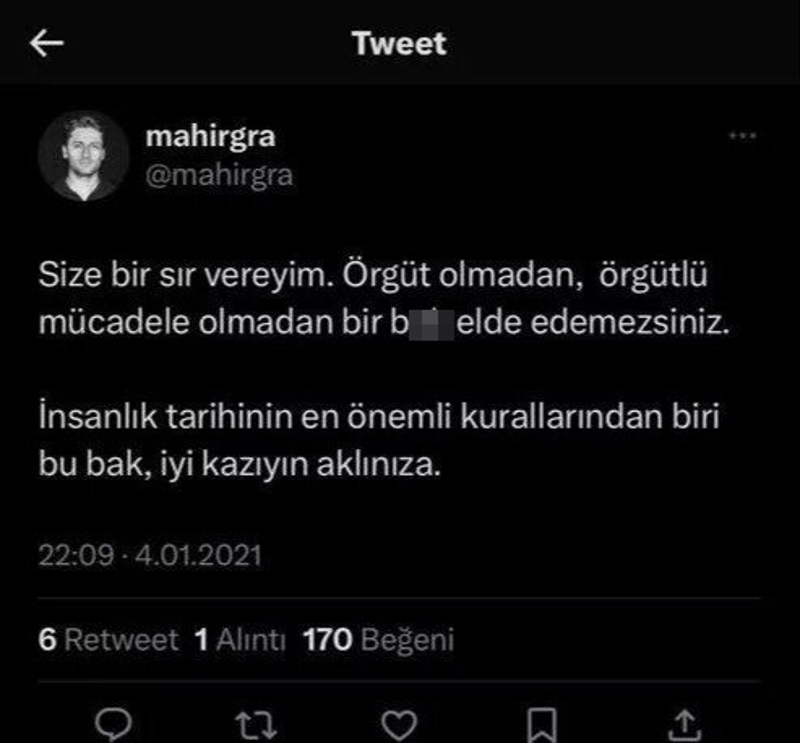
Task: Bookmark this tweet
Action: tap(543, 723)
